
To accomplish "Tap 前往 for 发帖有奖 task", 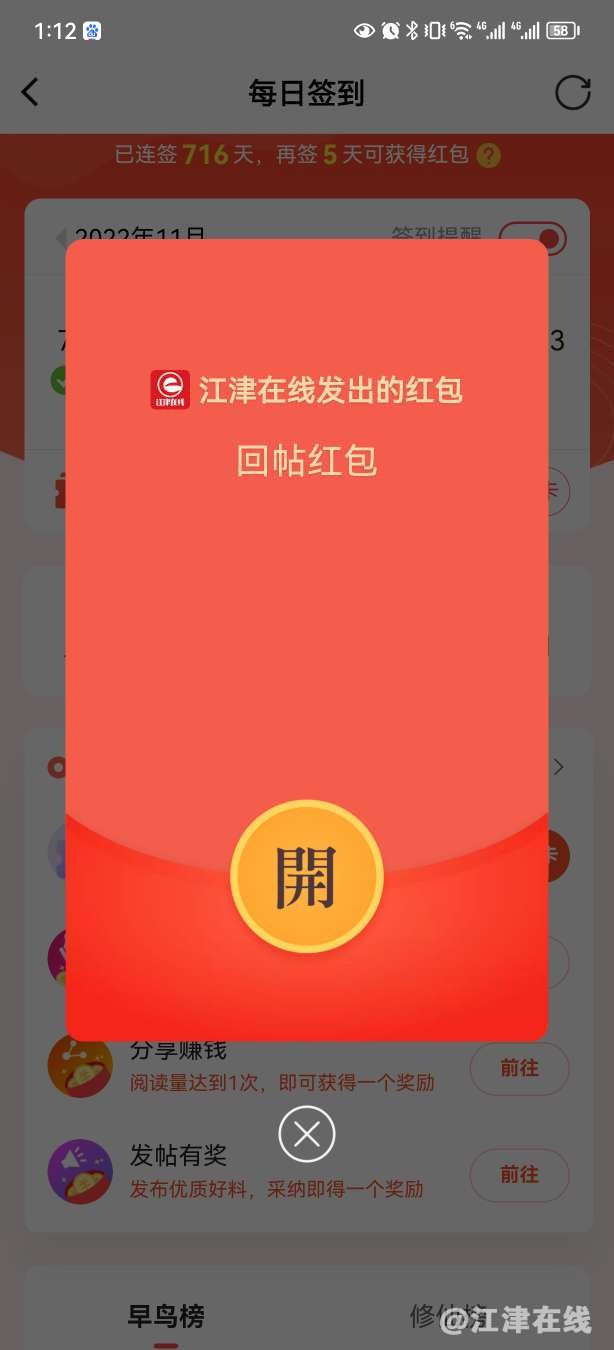I will [x=519, y=1174].
